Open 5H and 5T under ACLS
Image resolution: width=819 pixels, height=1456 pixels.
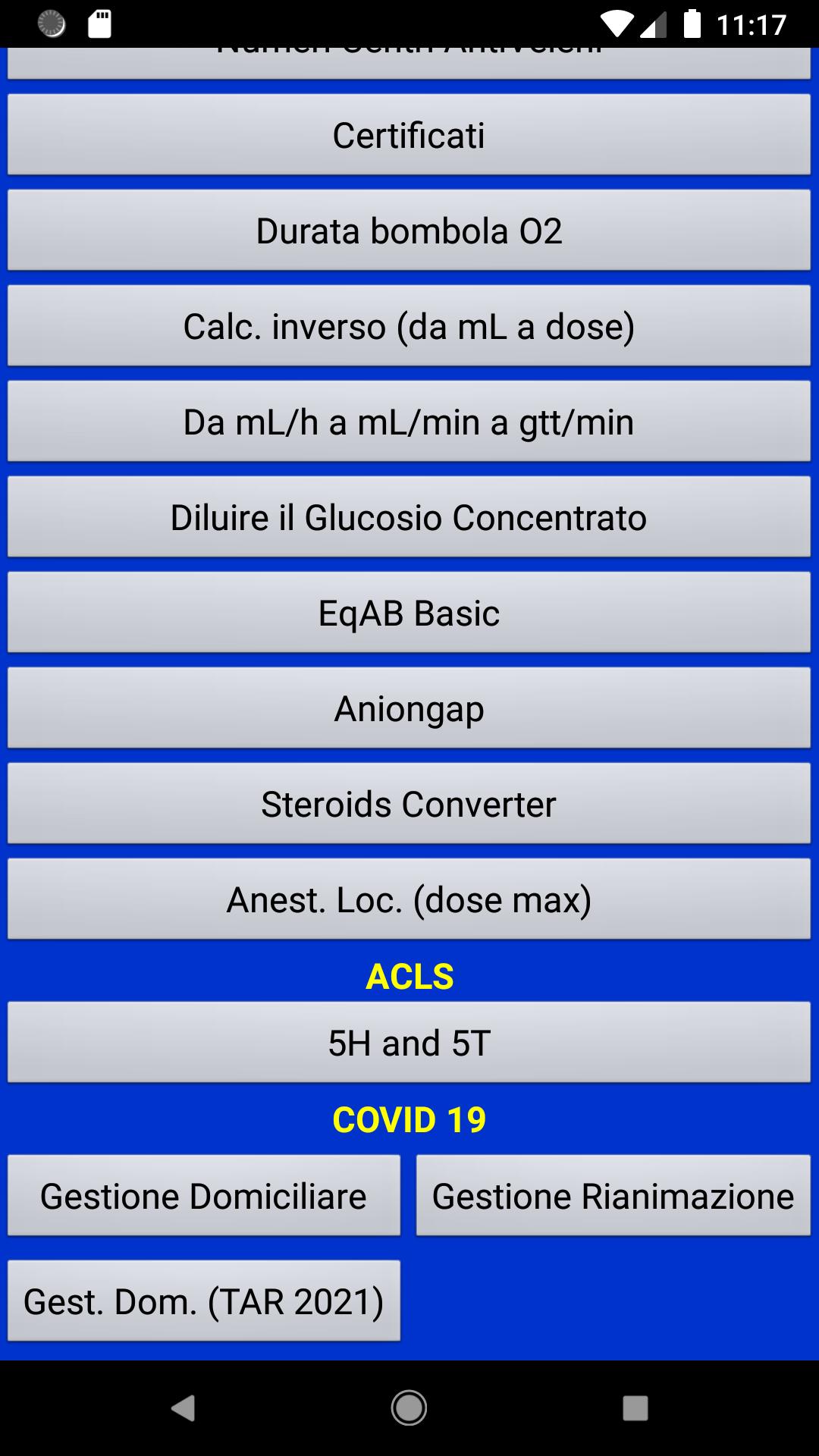point(409,1043)
